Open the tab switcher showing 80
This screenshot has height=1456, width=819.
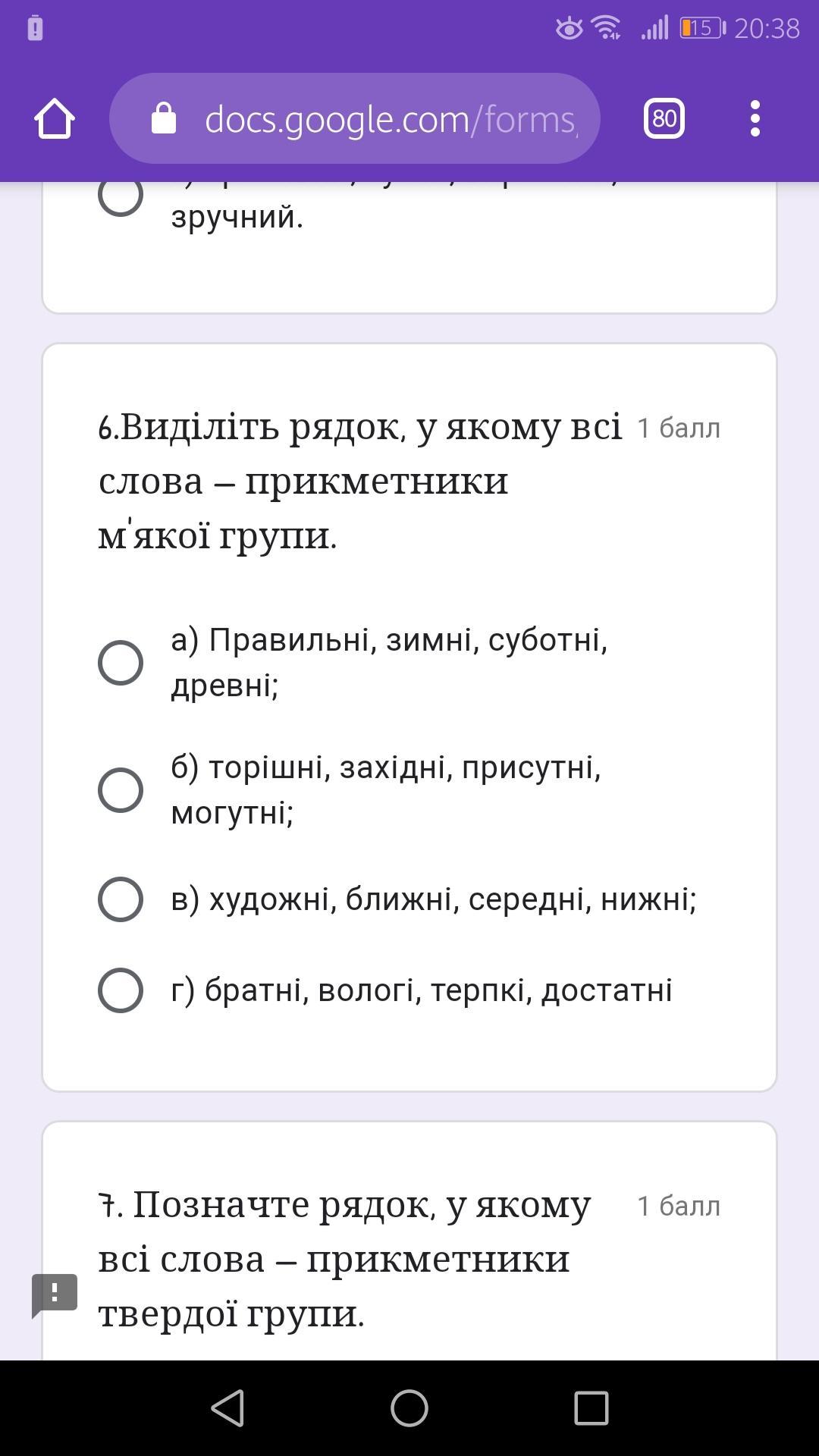(x=664, y=119)
